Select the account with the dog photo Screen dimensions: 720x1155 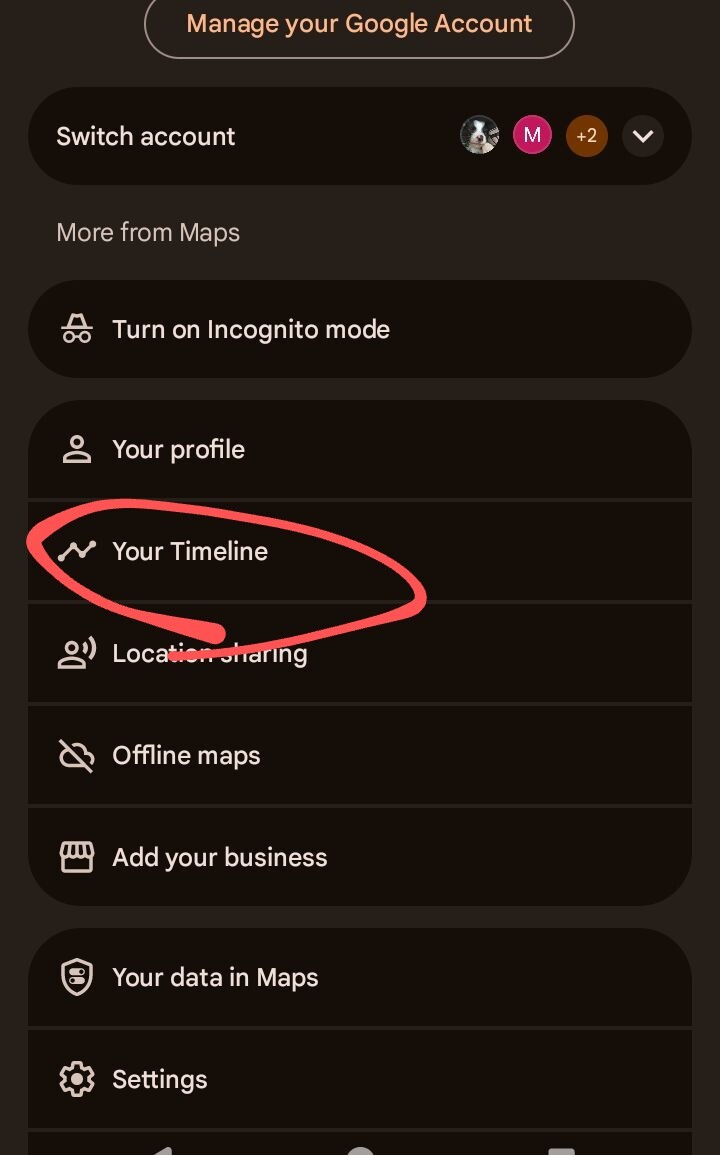pos(480,136)
